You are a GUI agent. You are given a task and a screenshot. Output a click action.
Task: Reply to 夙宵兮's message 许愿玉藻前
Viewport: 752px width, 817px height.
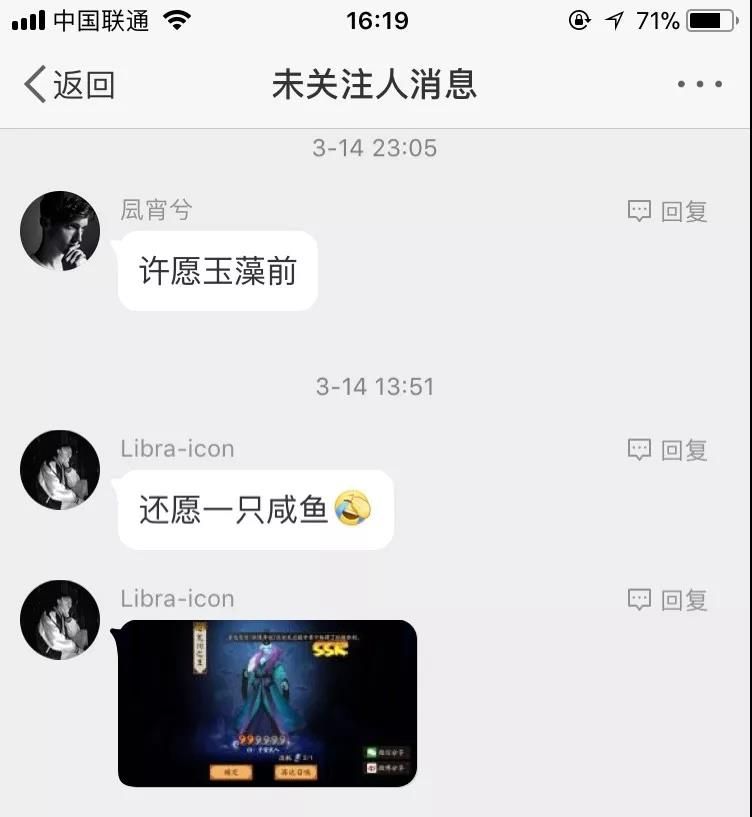click(x=668, y=211)
